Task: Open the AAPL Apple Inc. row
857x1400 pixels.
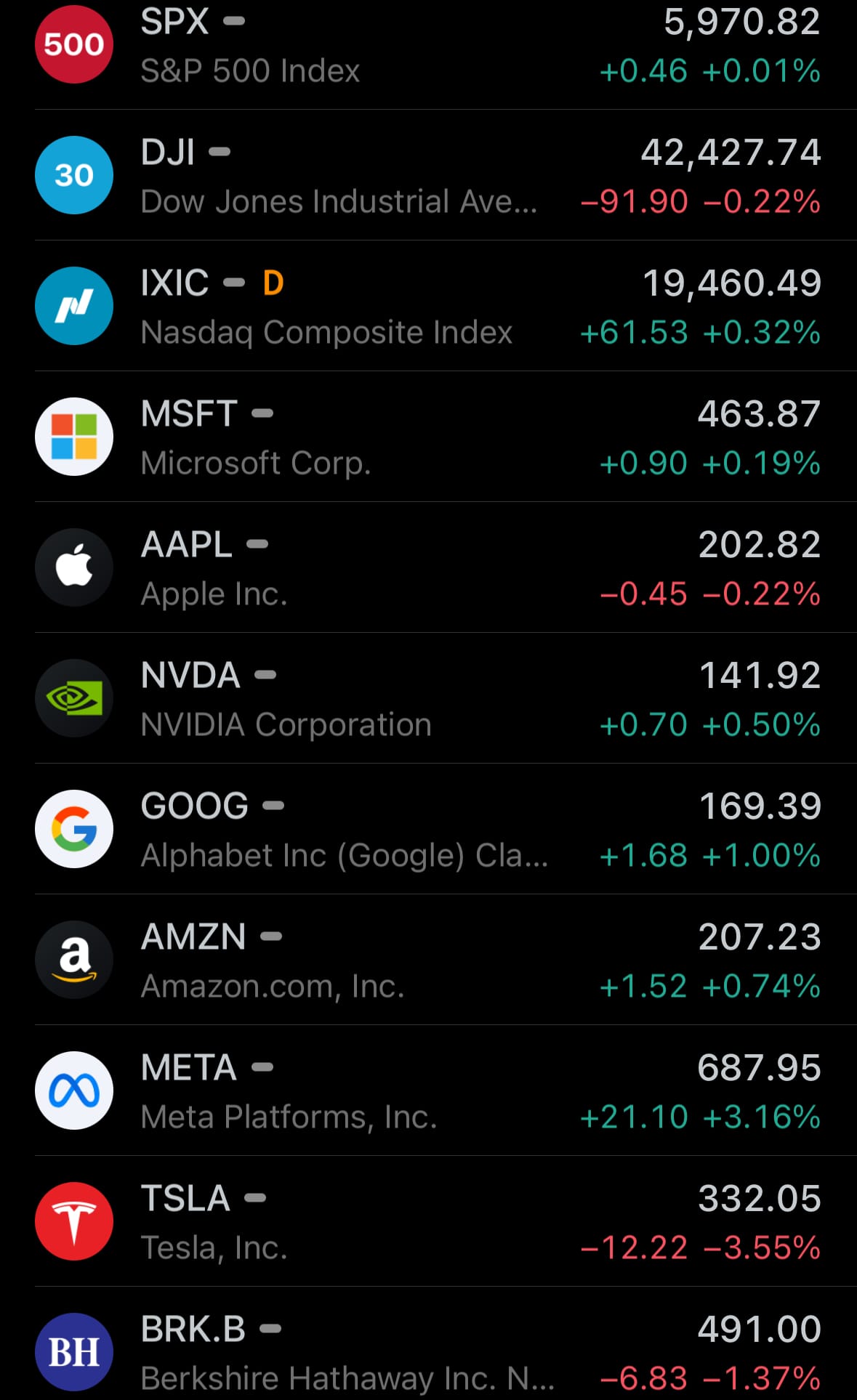Action: click(x=428, y=567)
